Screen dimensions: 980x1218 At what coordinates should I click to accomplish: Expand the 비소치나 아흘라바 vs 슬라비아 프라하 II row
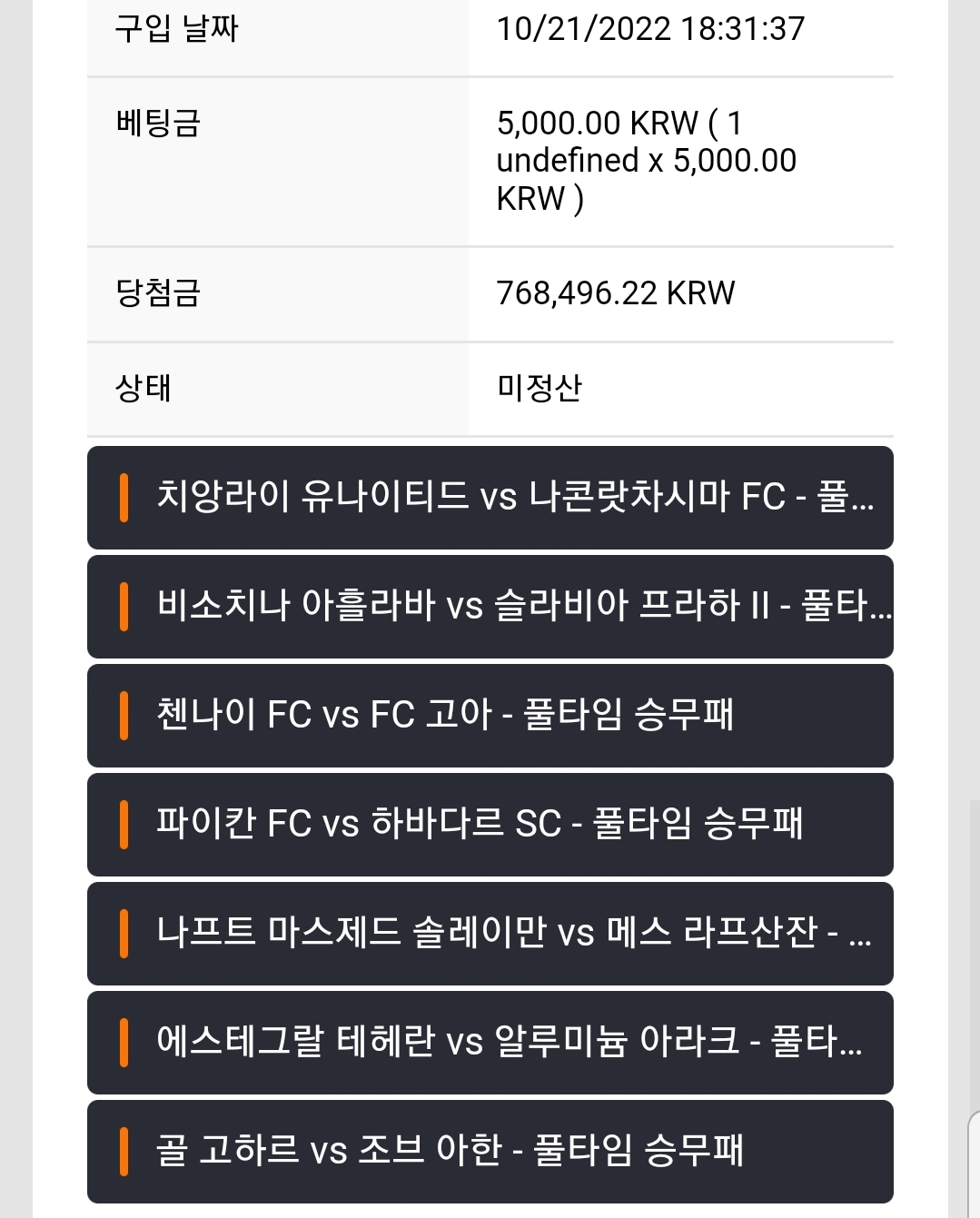490,607
